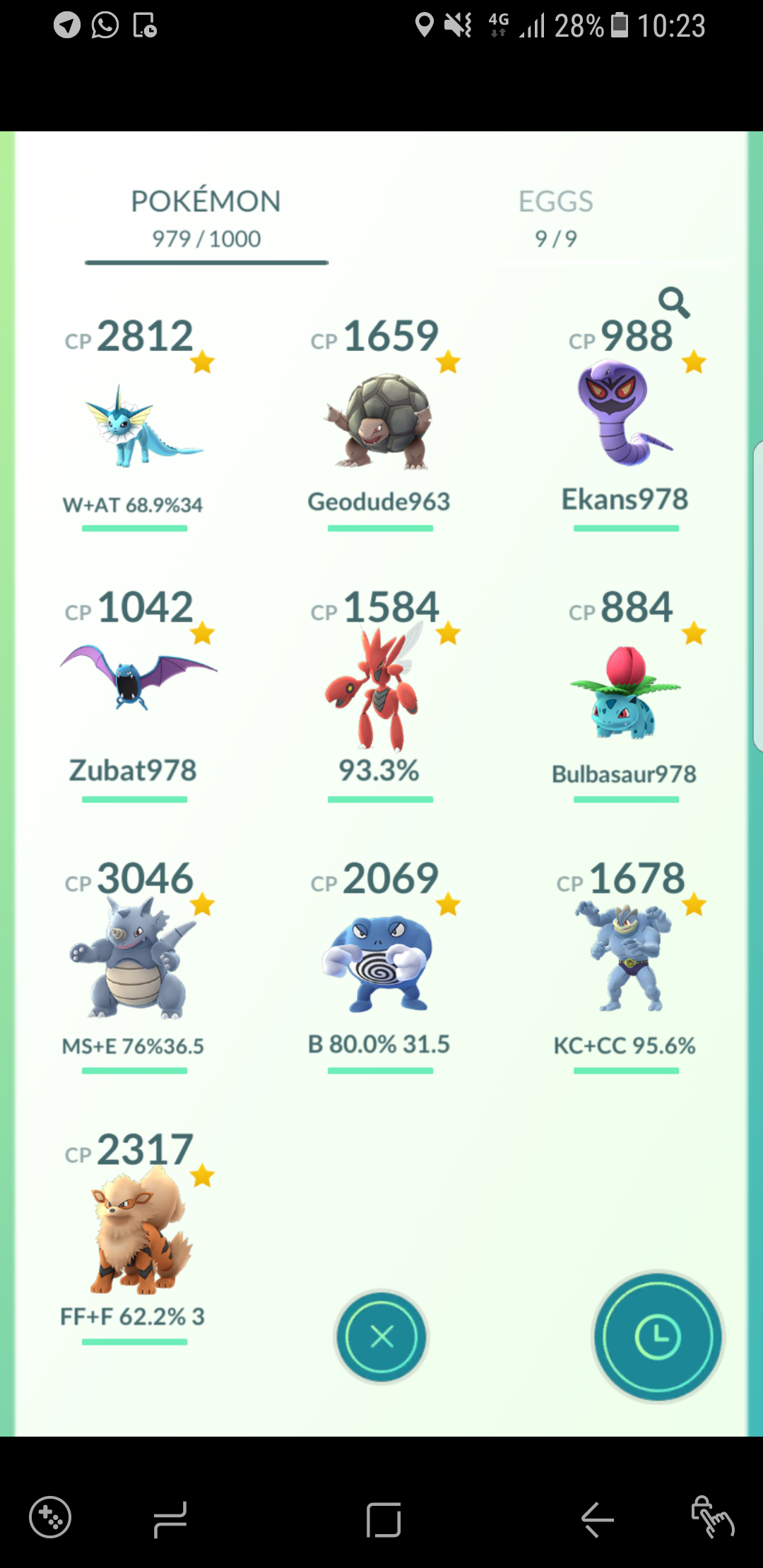Open the CP 2812 Vaporeon

pos(134,422)
